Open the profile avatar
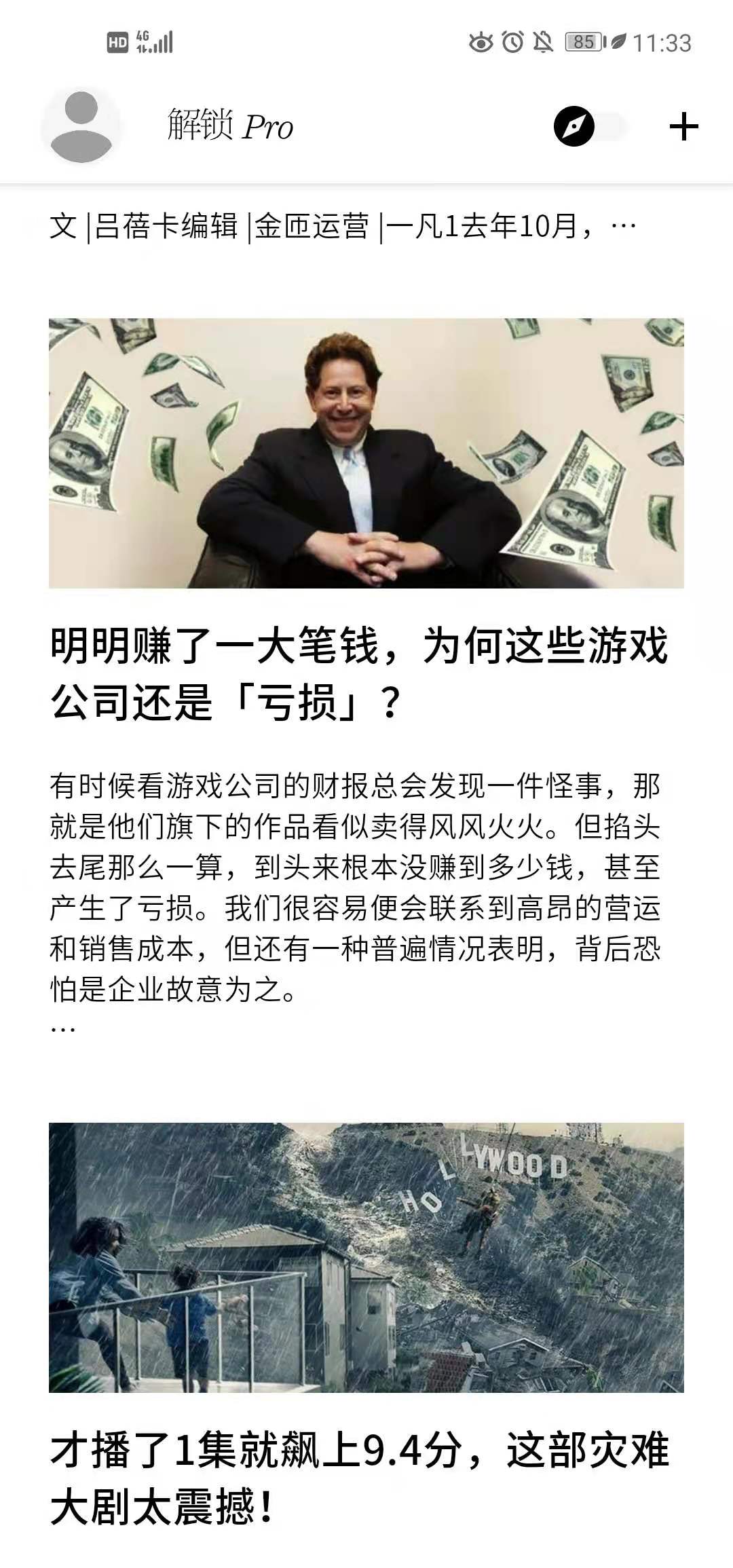Screen dimensions: 733x1568 (x=81, y=126)
